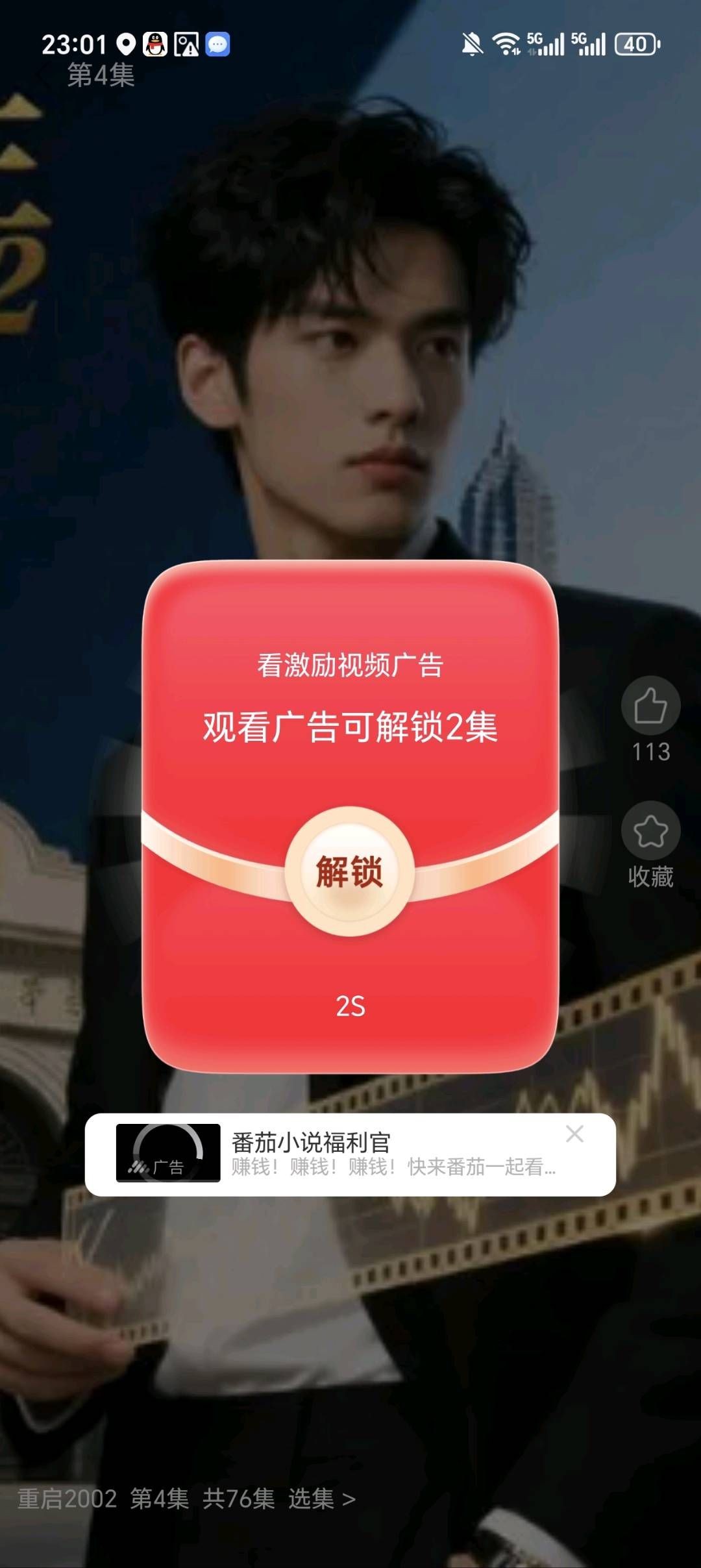Close the 番茄小说福利官 ad banner
The height and width of the screenshot is (1568, 701).
[574, 1134]
